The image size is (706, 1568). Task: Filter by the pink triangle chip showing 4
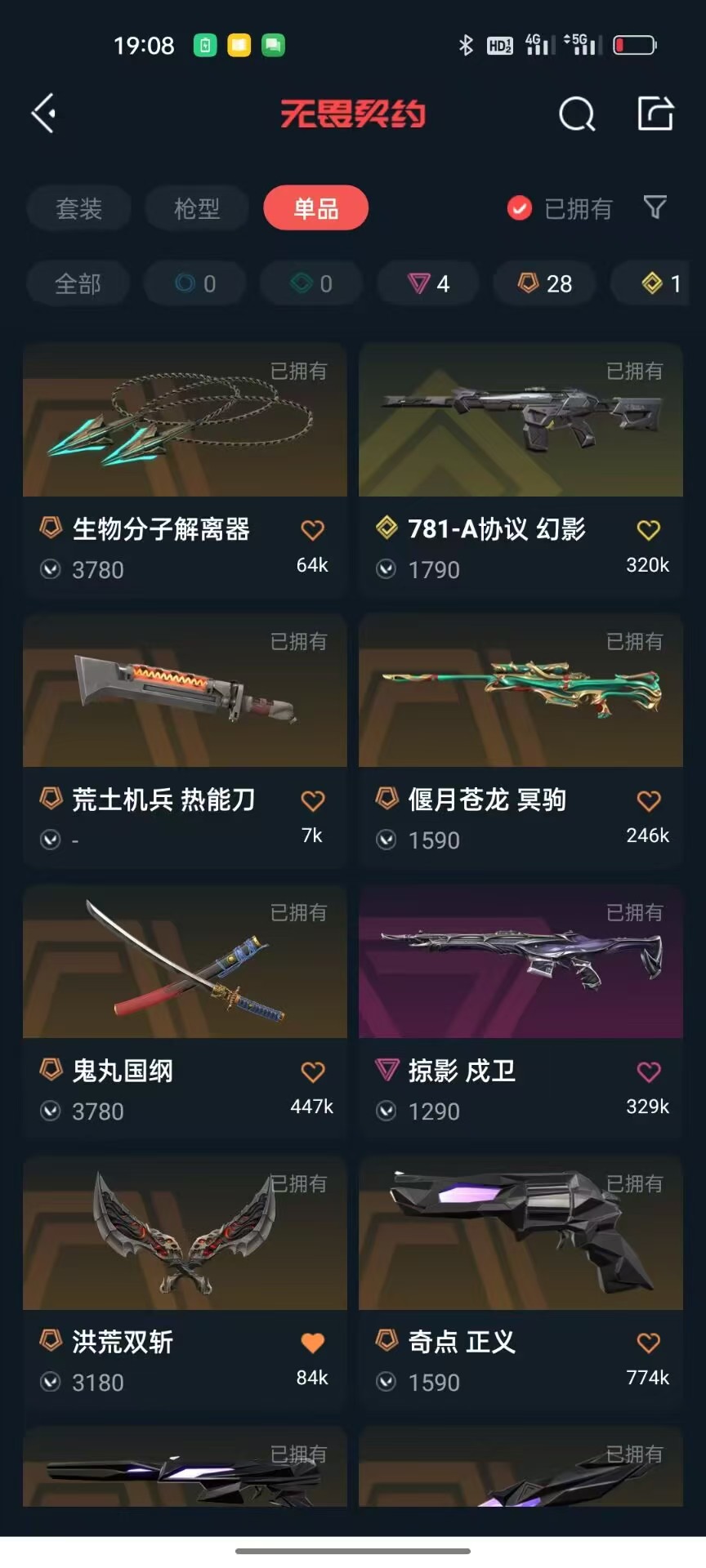click(x=428, y=283)
